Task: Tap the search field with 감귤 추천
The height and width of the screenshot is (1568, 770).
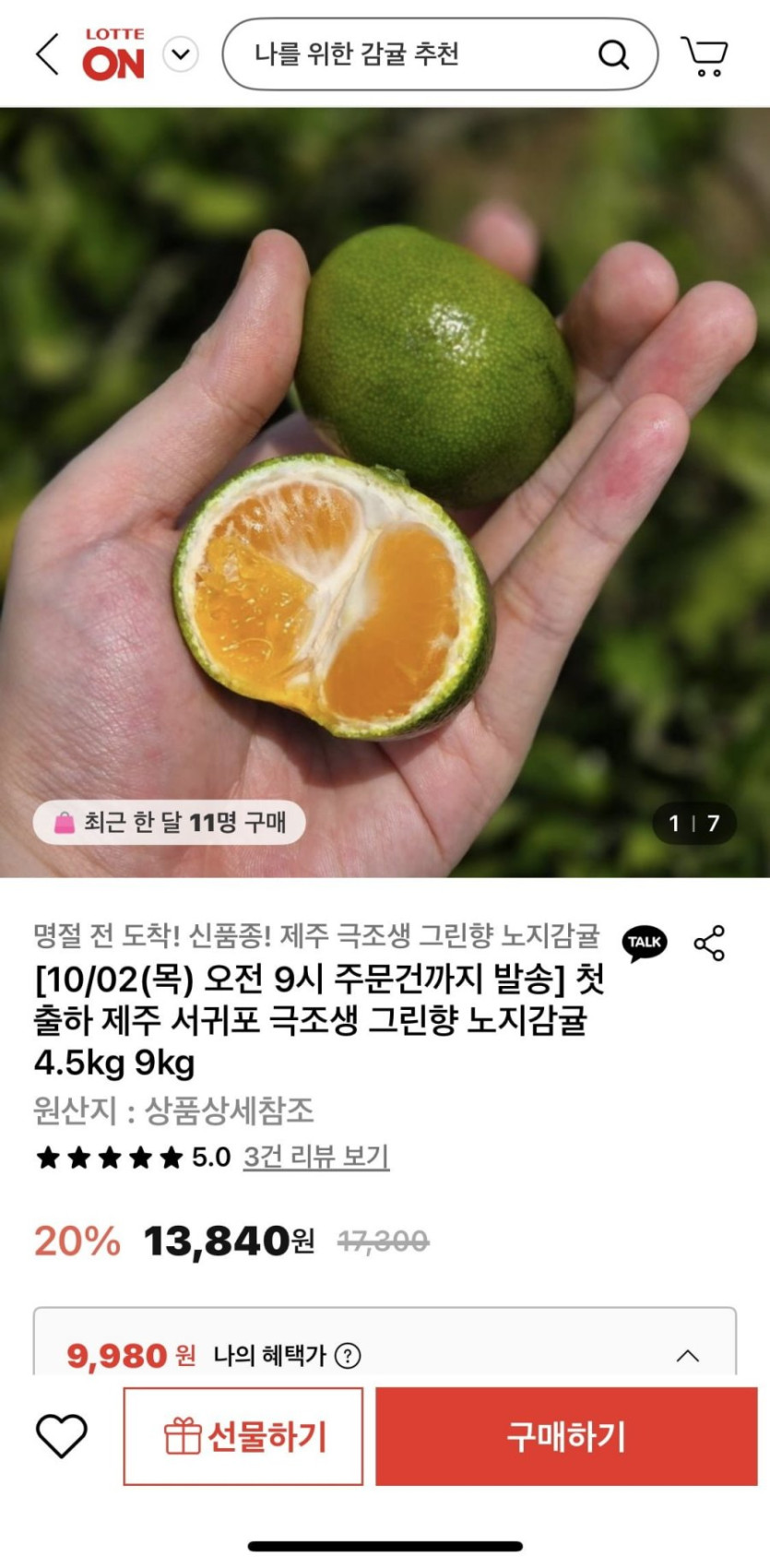Action: pyautogui.click(x=406, y=54)
